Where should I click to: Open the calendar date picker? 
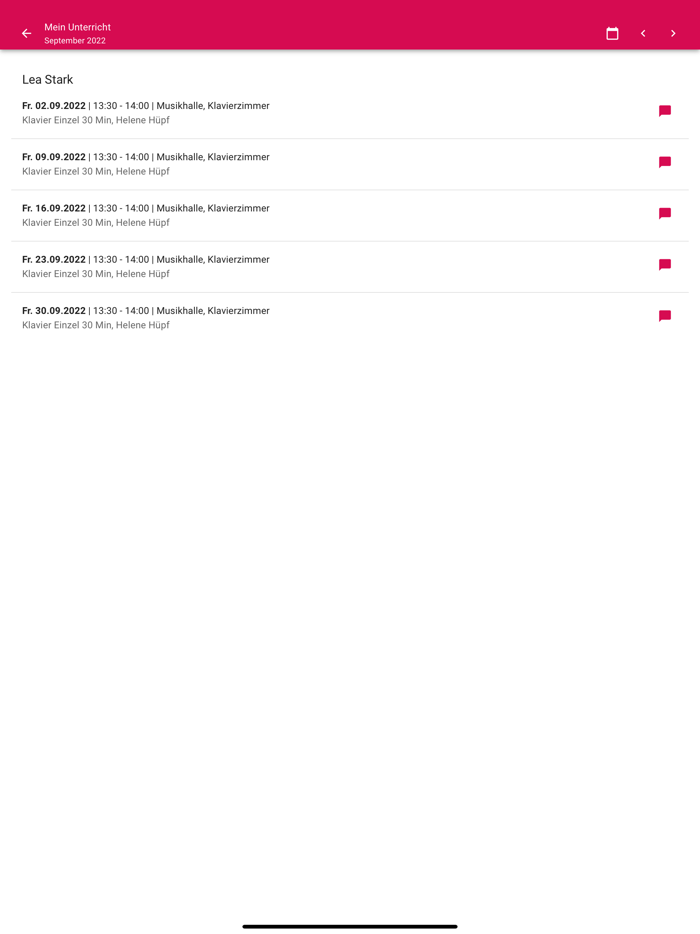pos(612,34)
